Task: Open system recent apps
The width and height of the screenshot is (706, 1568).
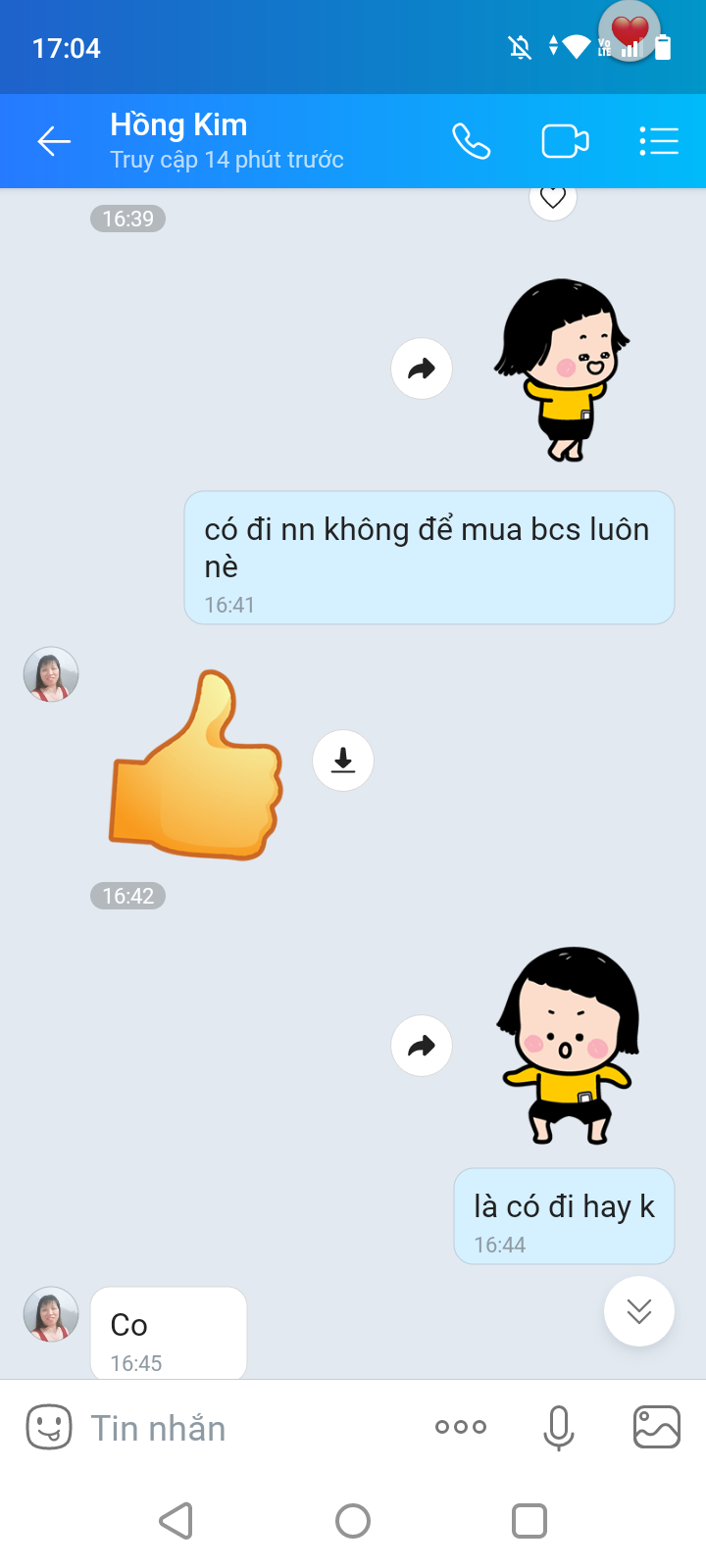Action: tap(529, 1521)
